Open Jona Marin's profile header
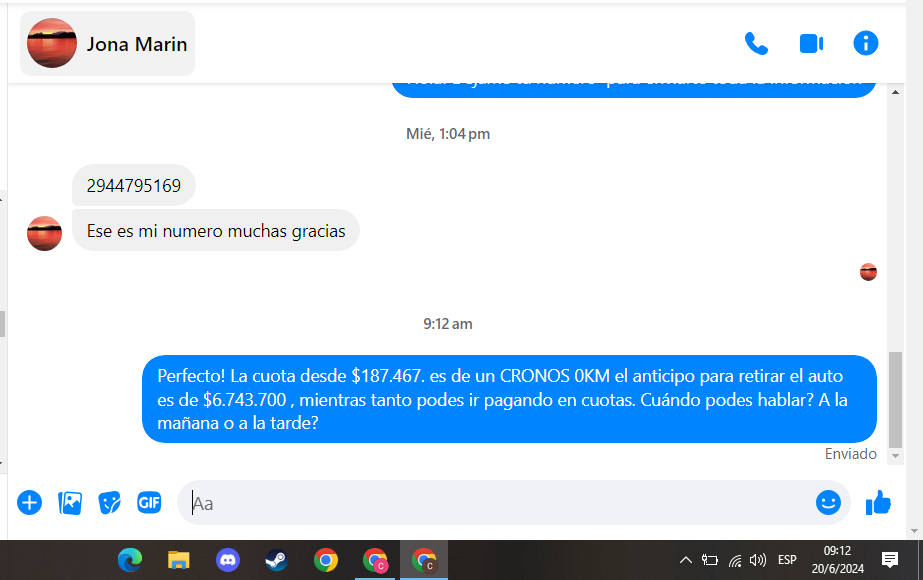This screenshot has height=580, width=923. click(108, 44)
